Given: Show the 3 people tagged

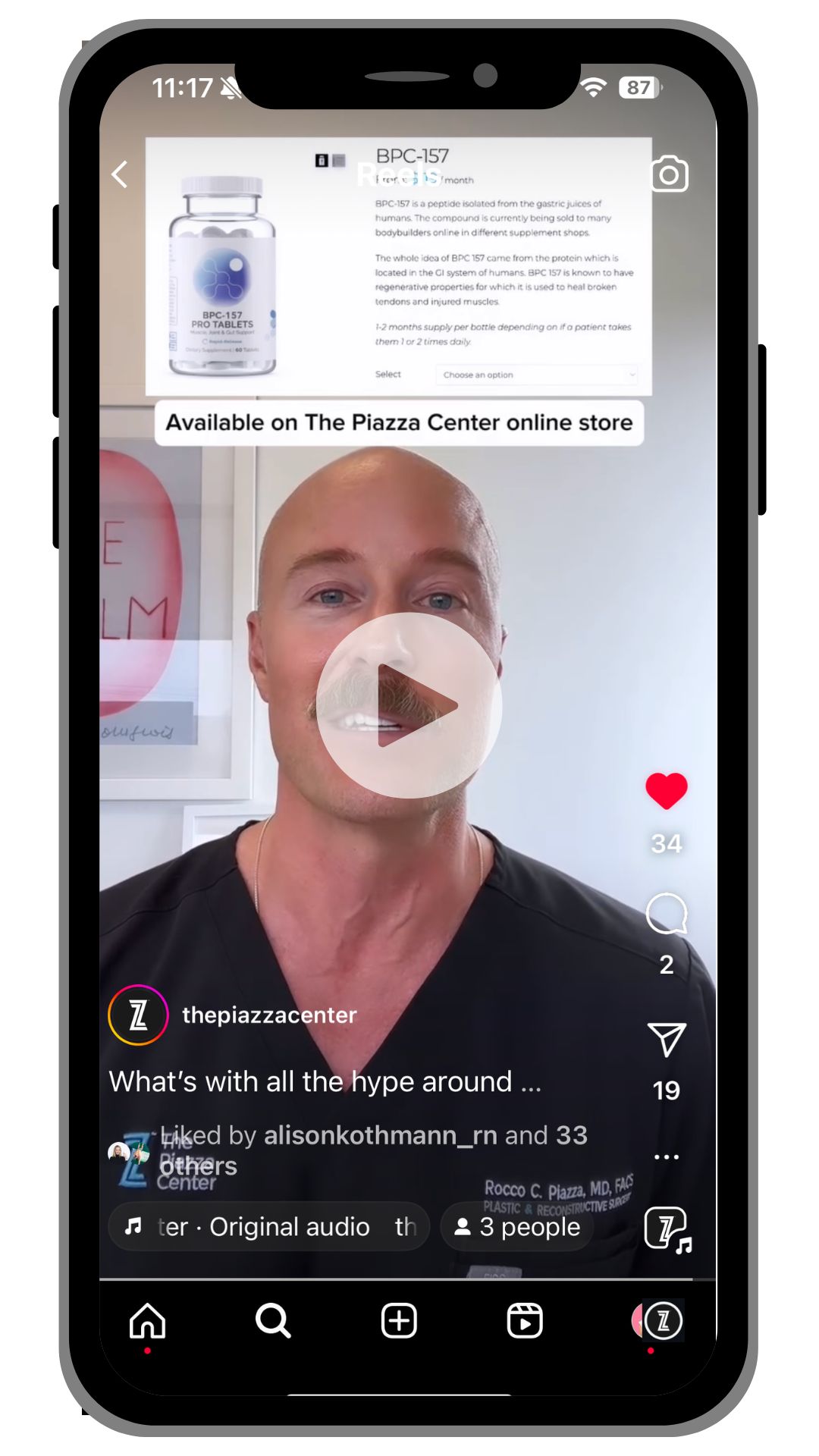Looking at the screenshot, I should 517,1226.
